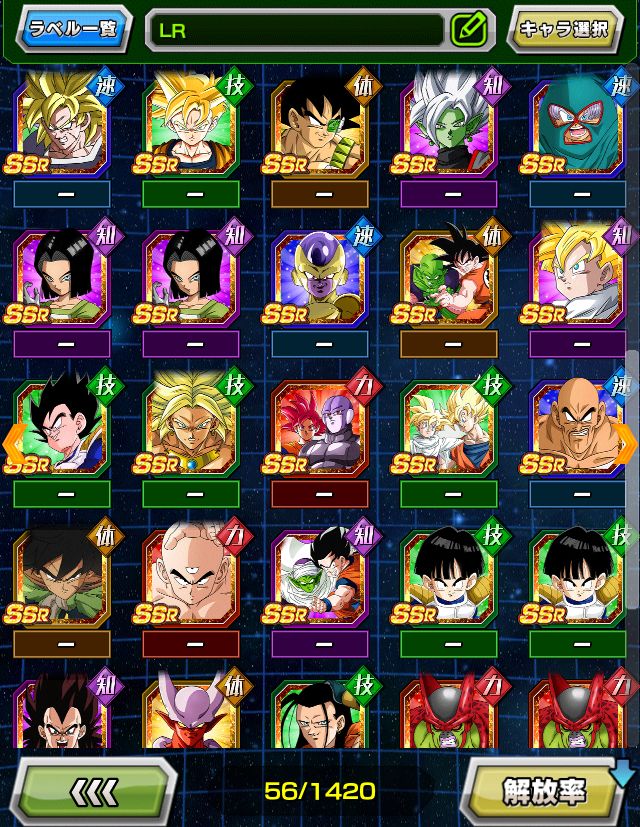Go to the next page with right arrow
Image resolution: width=640 pixels, height=827 pixels.
click(628, 440)
